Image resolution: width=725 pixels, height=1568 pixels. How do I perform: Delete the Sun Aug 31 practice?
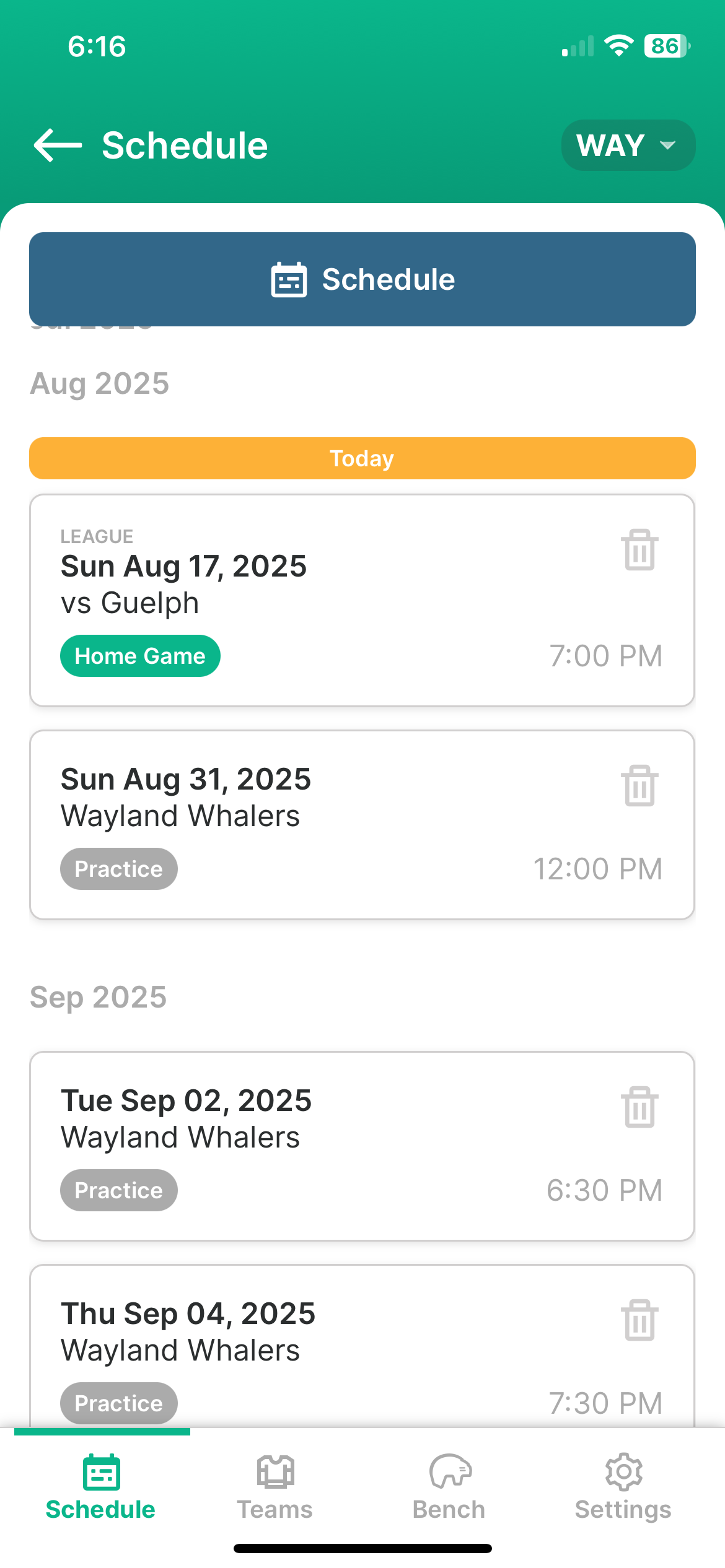(639, 786)
